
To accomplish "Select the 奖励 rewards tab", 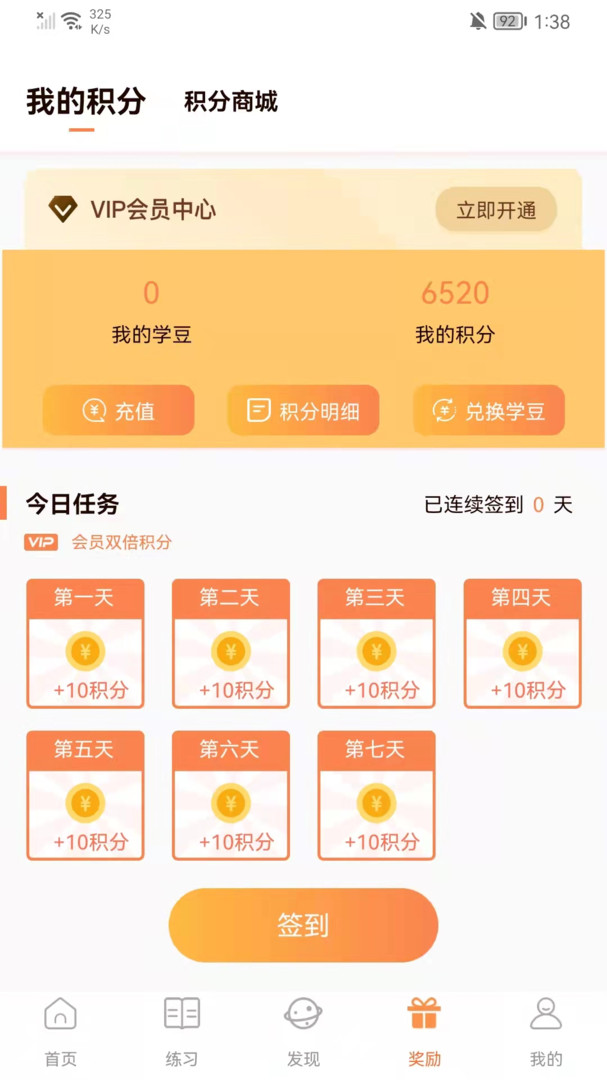I will (x=424, y=1032).
